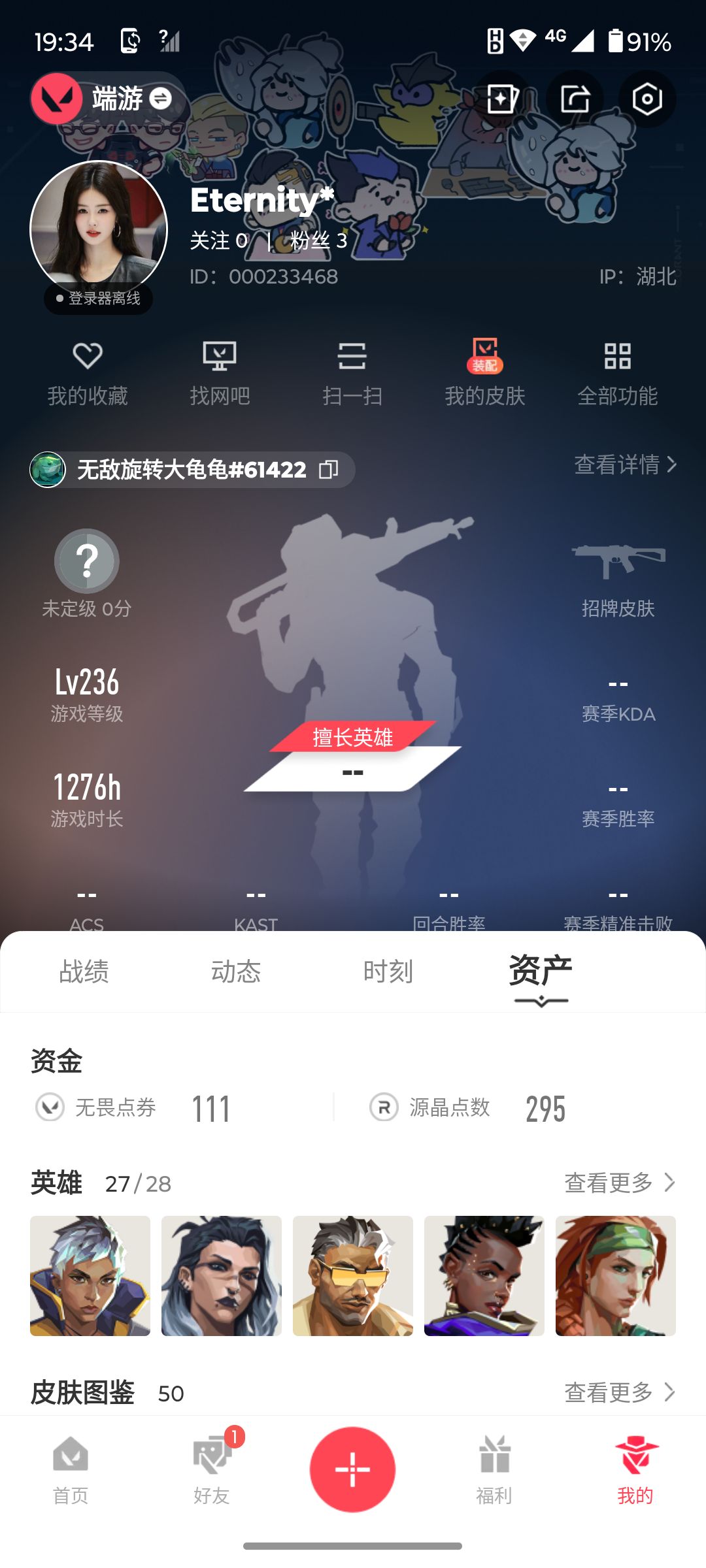View more heroes with 查看更多 next to 英雄

click(x=619, y=1183)
